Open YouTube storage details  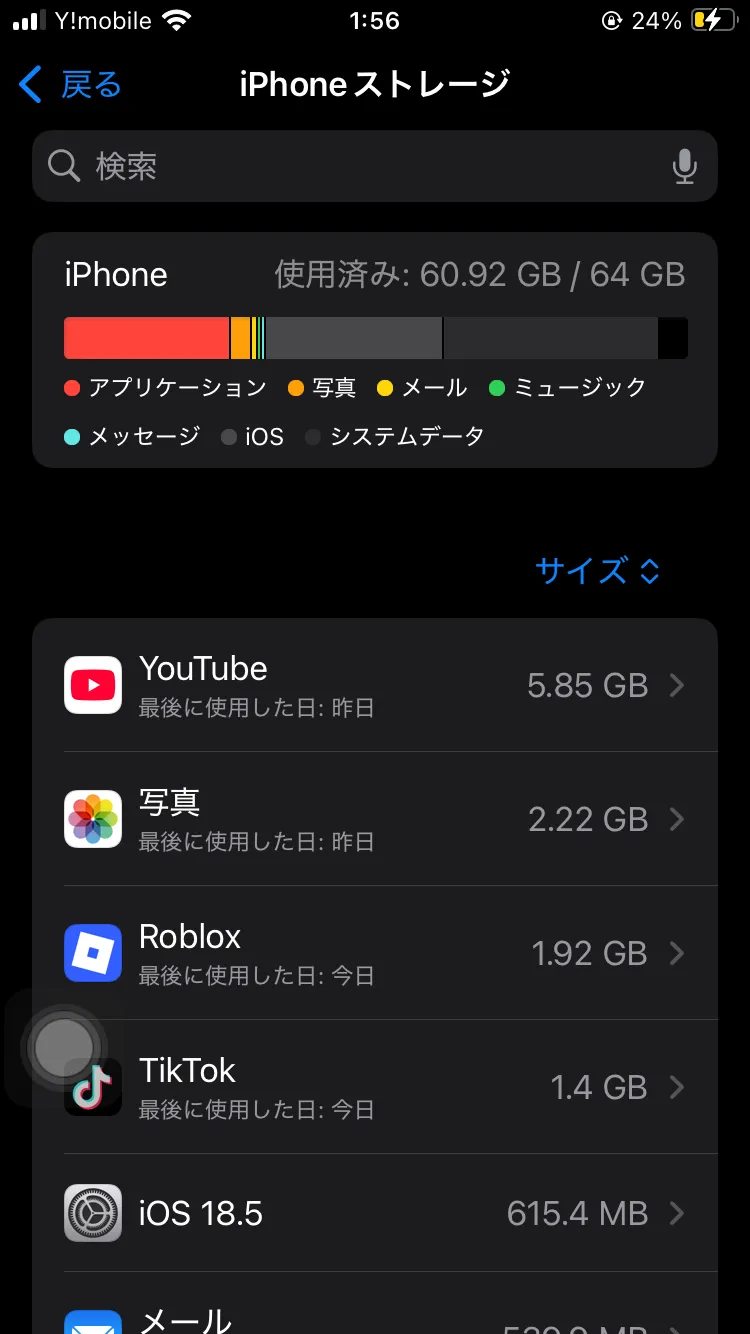tap(375, 685)
